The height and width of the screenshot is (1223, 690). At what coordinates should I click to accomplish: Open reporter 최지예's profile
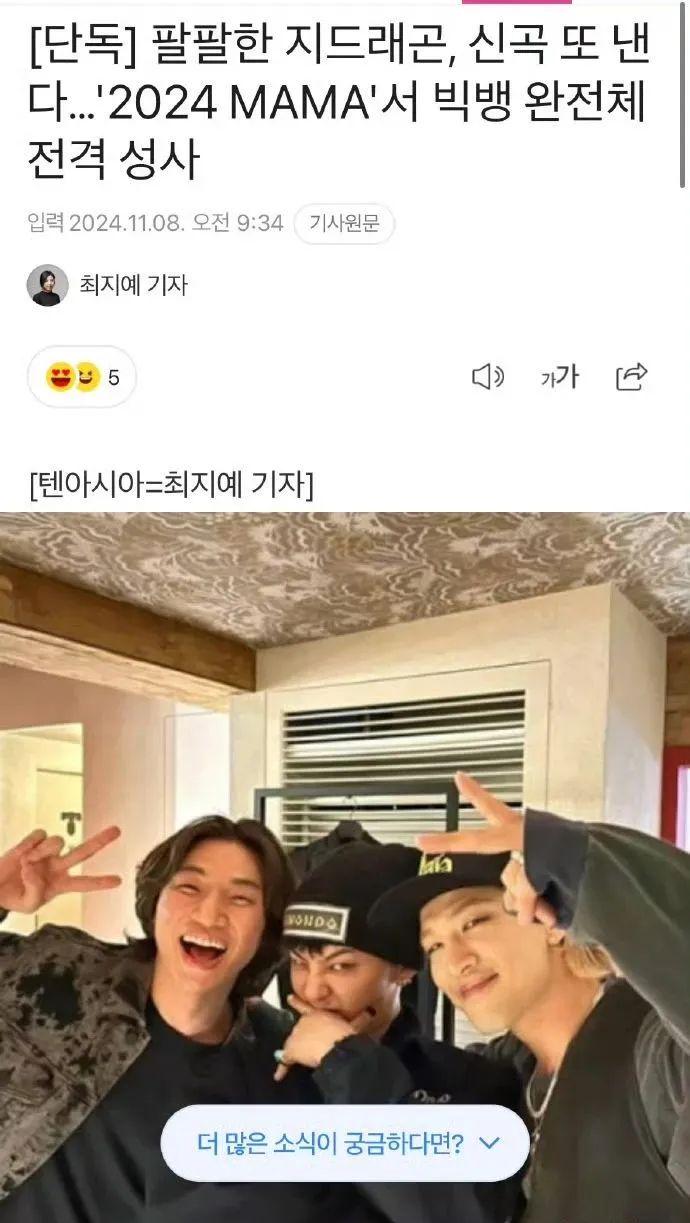[108, 285]
